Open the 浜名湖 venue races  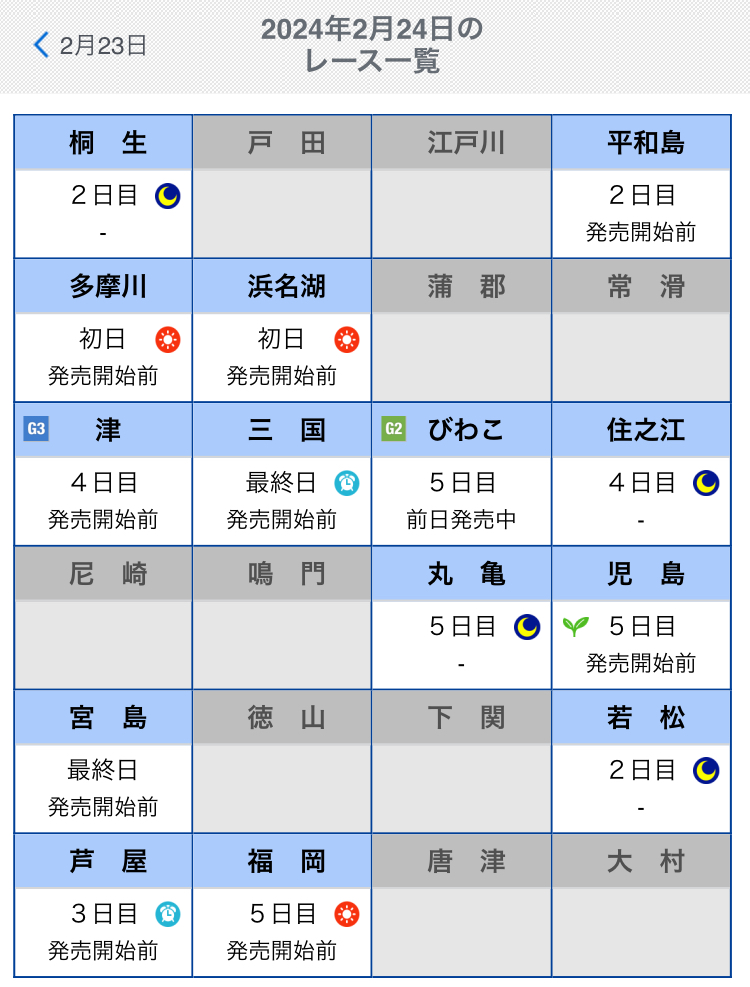coord(282,331)
